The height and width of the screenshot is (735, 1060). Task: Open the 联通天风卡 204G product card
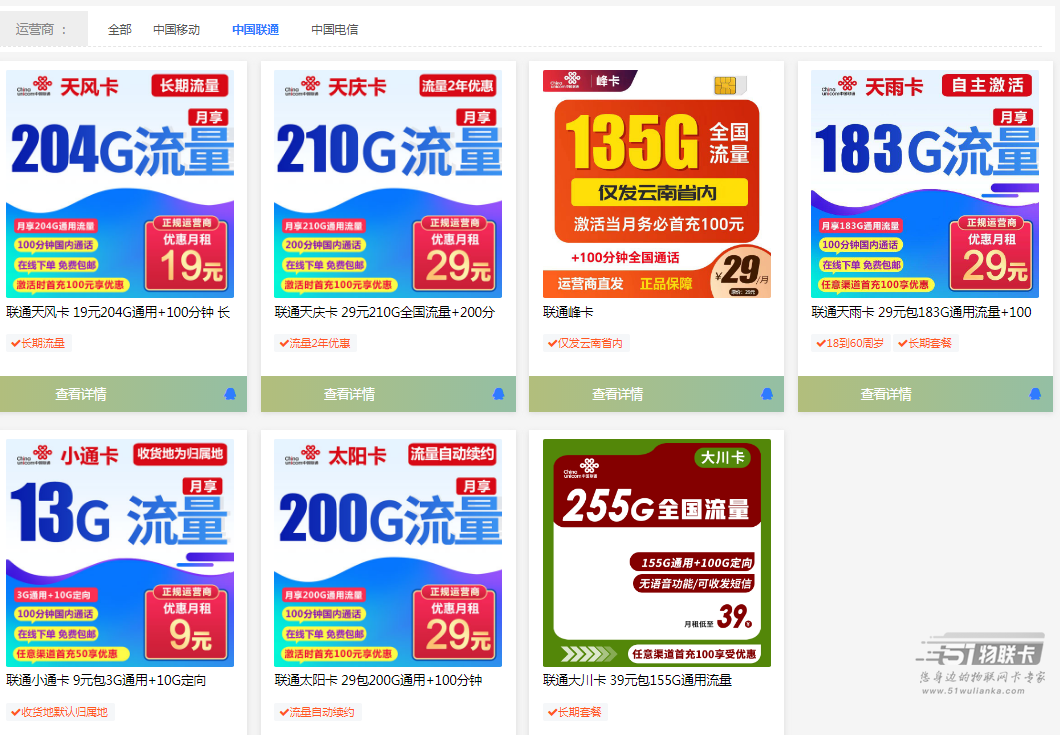(120, 184)
